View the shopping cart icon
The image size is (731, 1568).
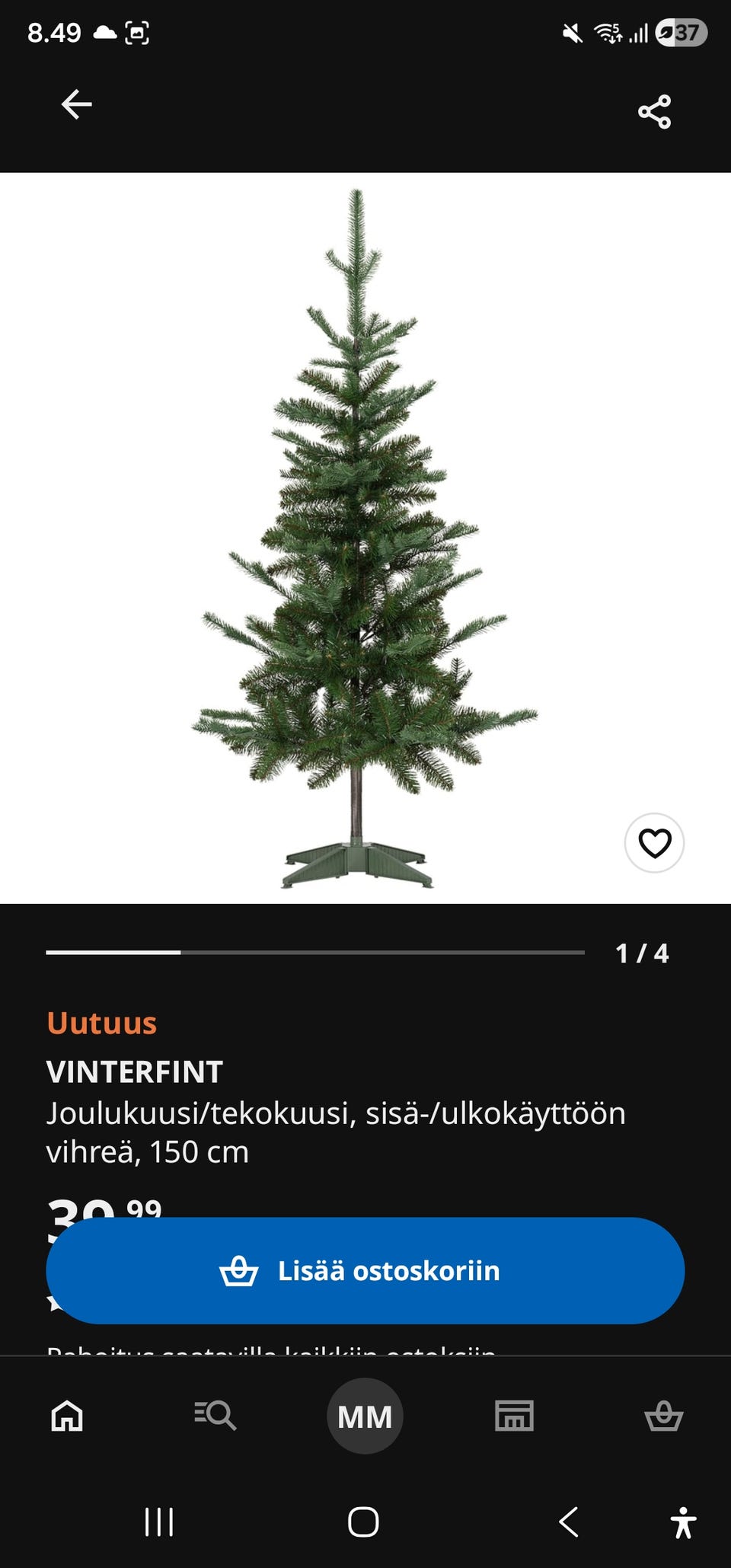pos(664,1416)
